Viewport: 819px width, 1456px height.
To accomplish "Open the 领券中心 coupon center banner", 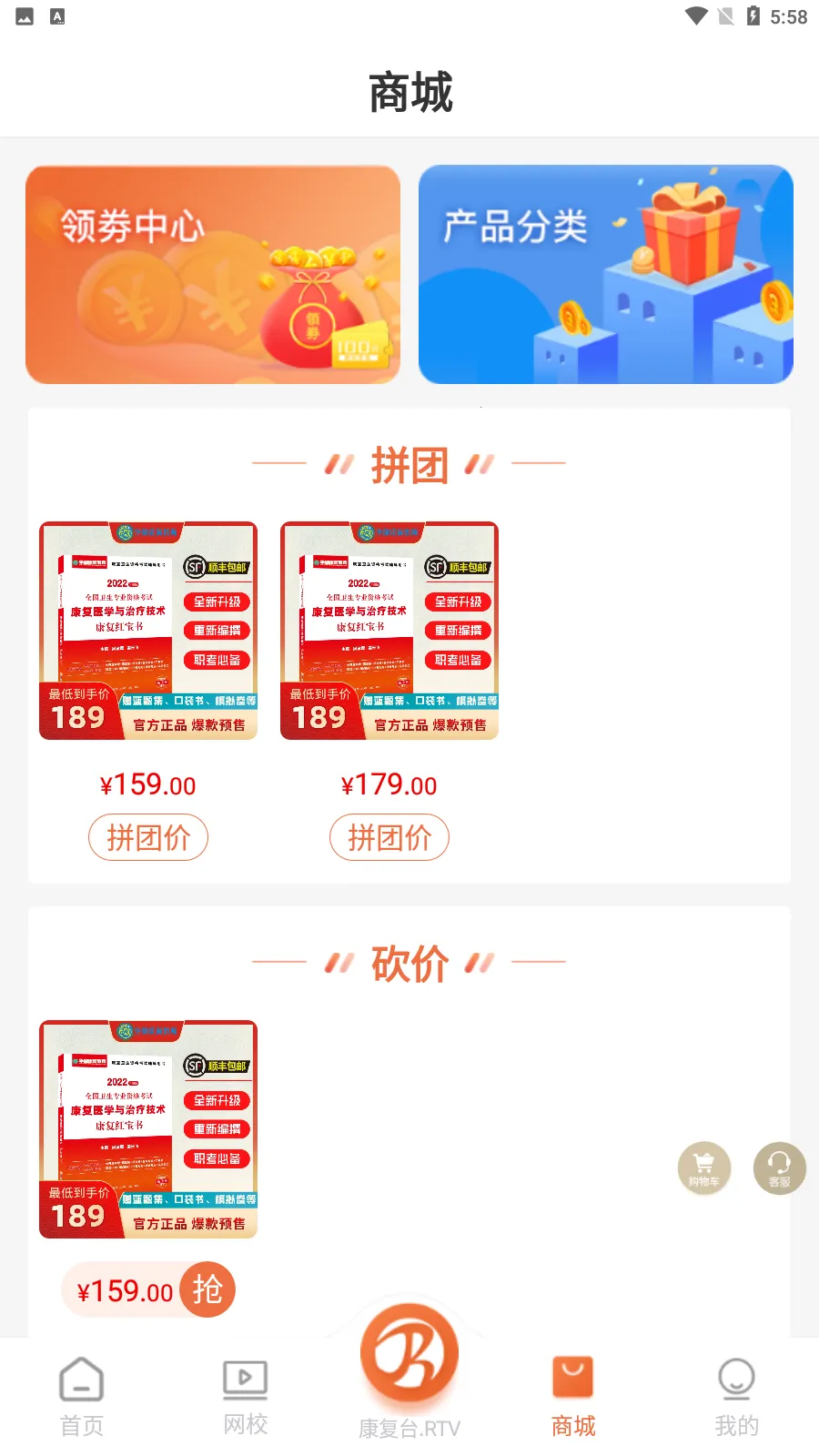I will (213, 275).
